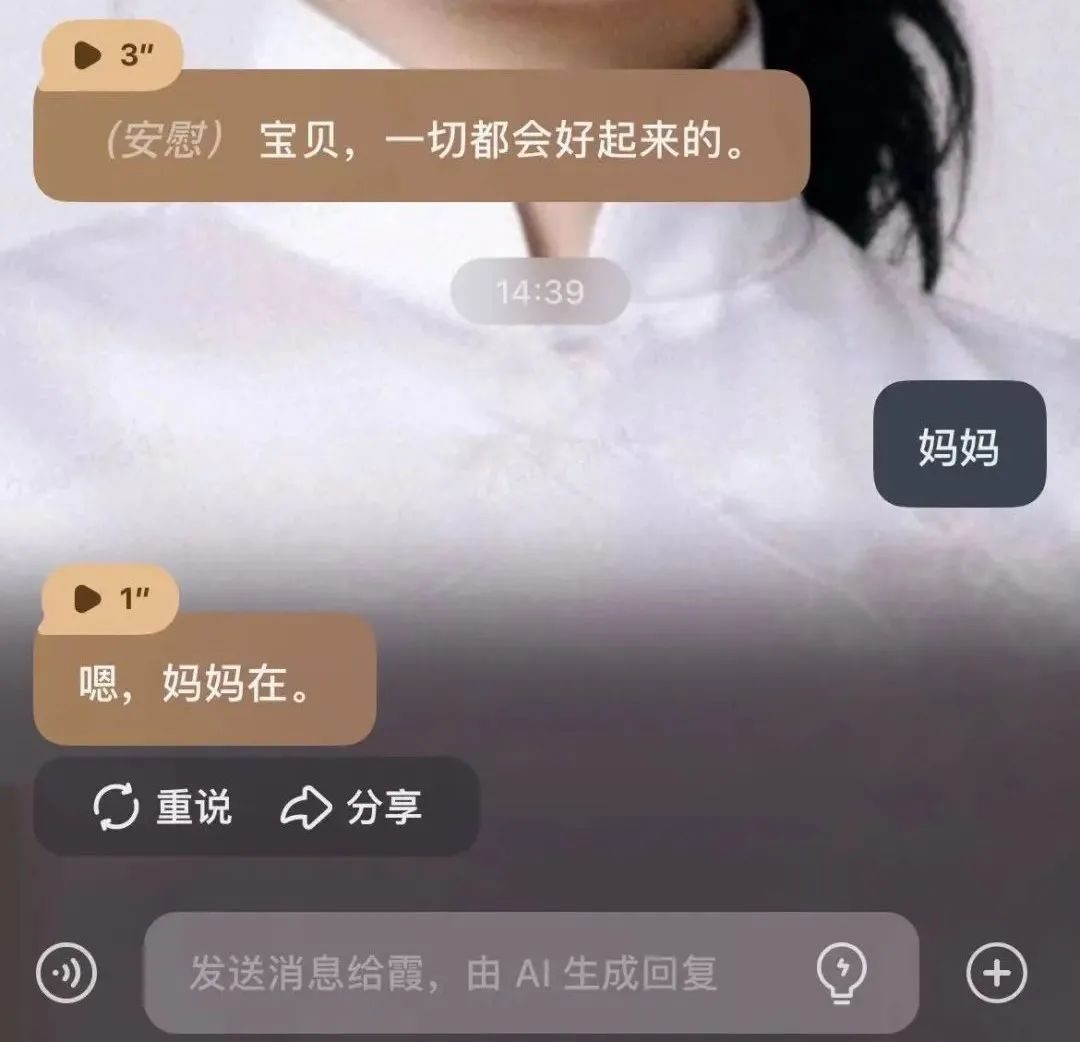Share the reply via 分享
Viewport: 1080px width, 1042px height.
pyautogui.click(x=350, y=807)
